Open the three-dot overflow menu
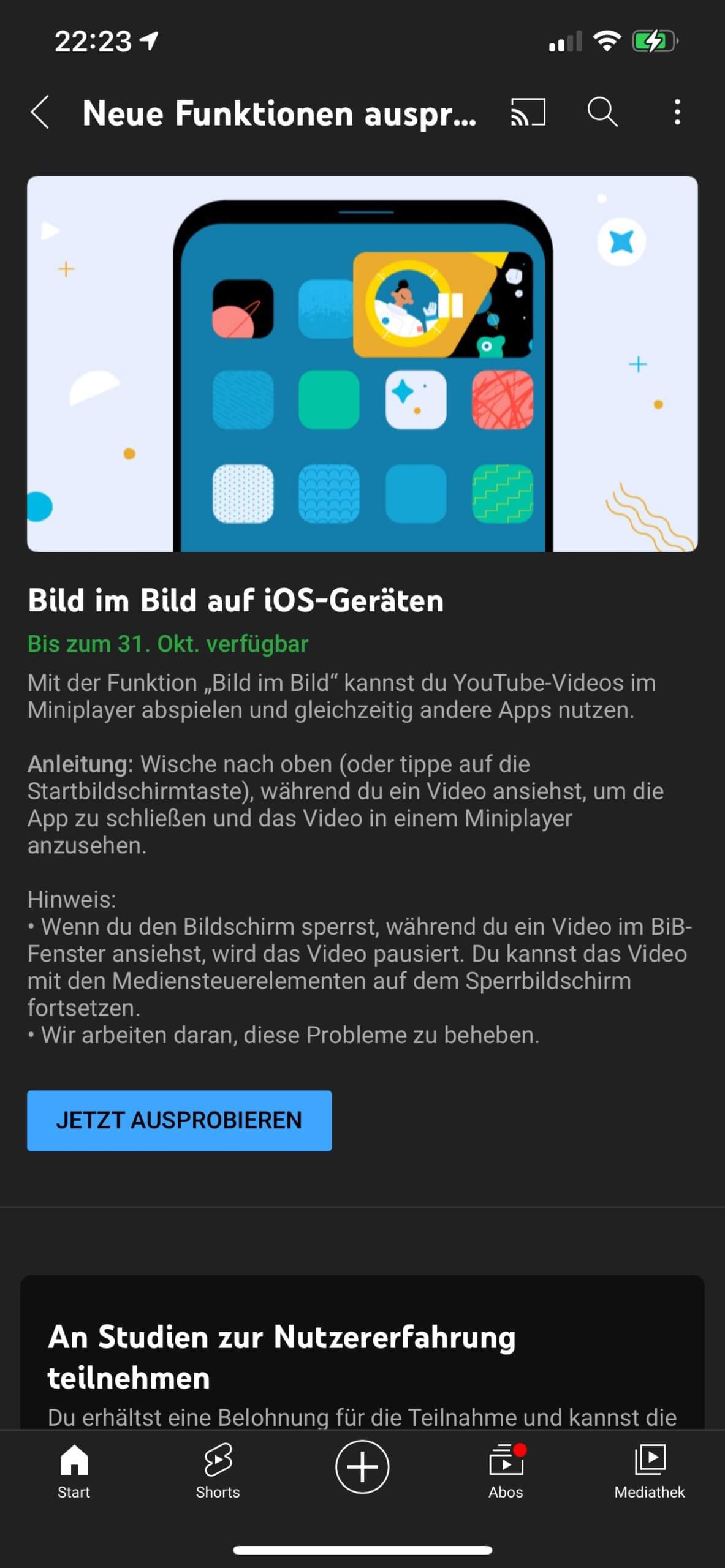The width and height of the screenshot is (725, 1568). [677, 113]
